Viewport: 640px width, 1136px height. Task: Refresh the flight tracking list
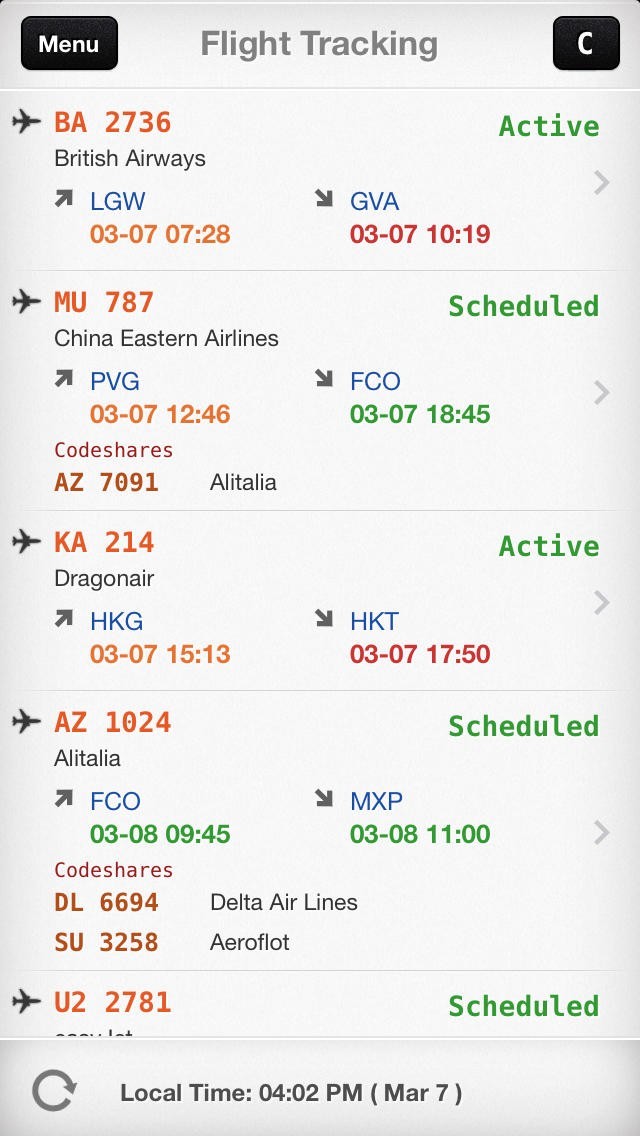coord(51,1091)
